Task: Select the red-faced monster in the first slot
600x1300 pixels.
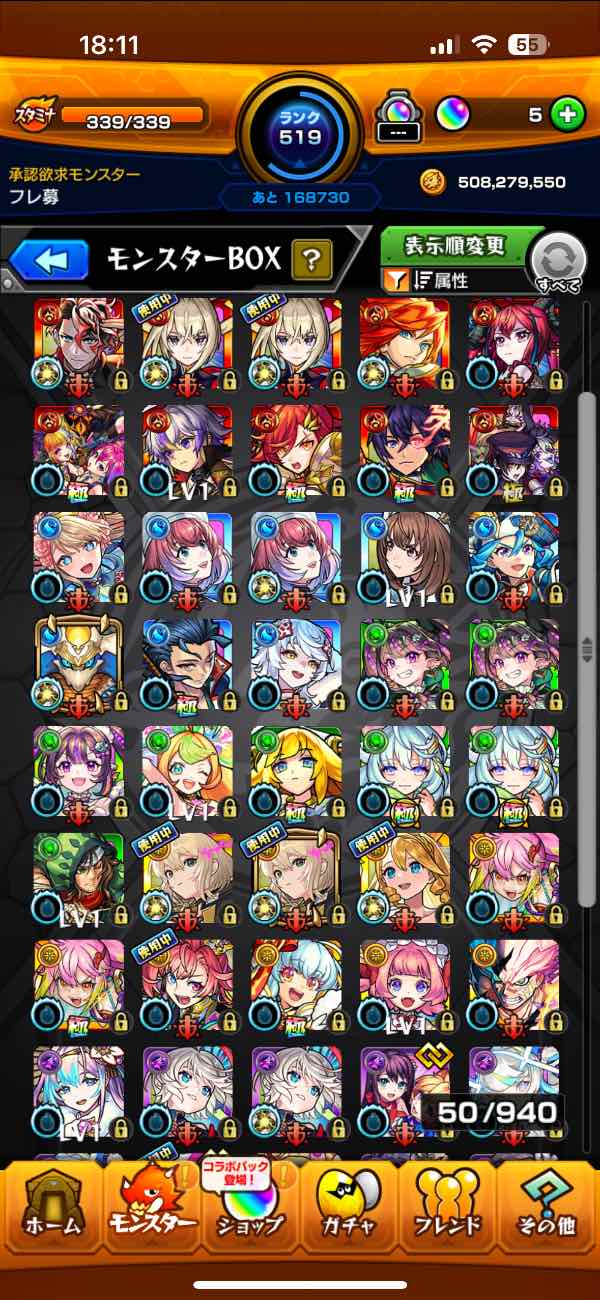Action: point(79,344)
